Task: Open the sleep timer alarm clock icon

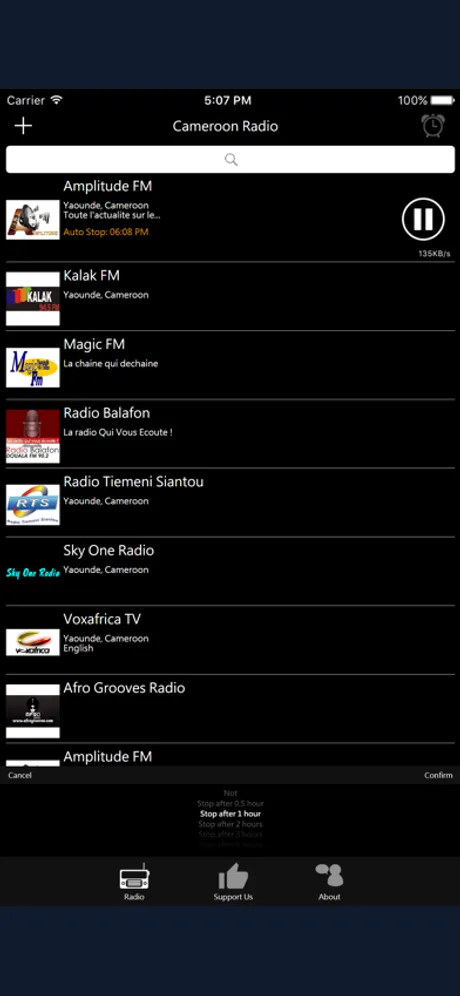Action: tap(433, 125)
